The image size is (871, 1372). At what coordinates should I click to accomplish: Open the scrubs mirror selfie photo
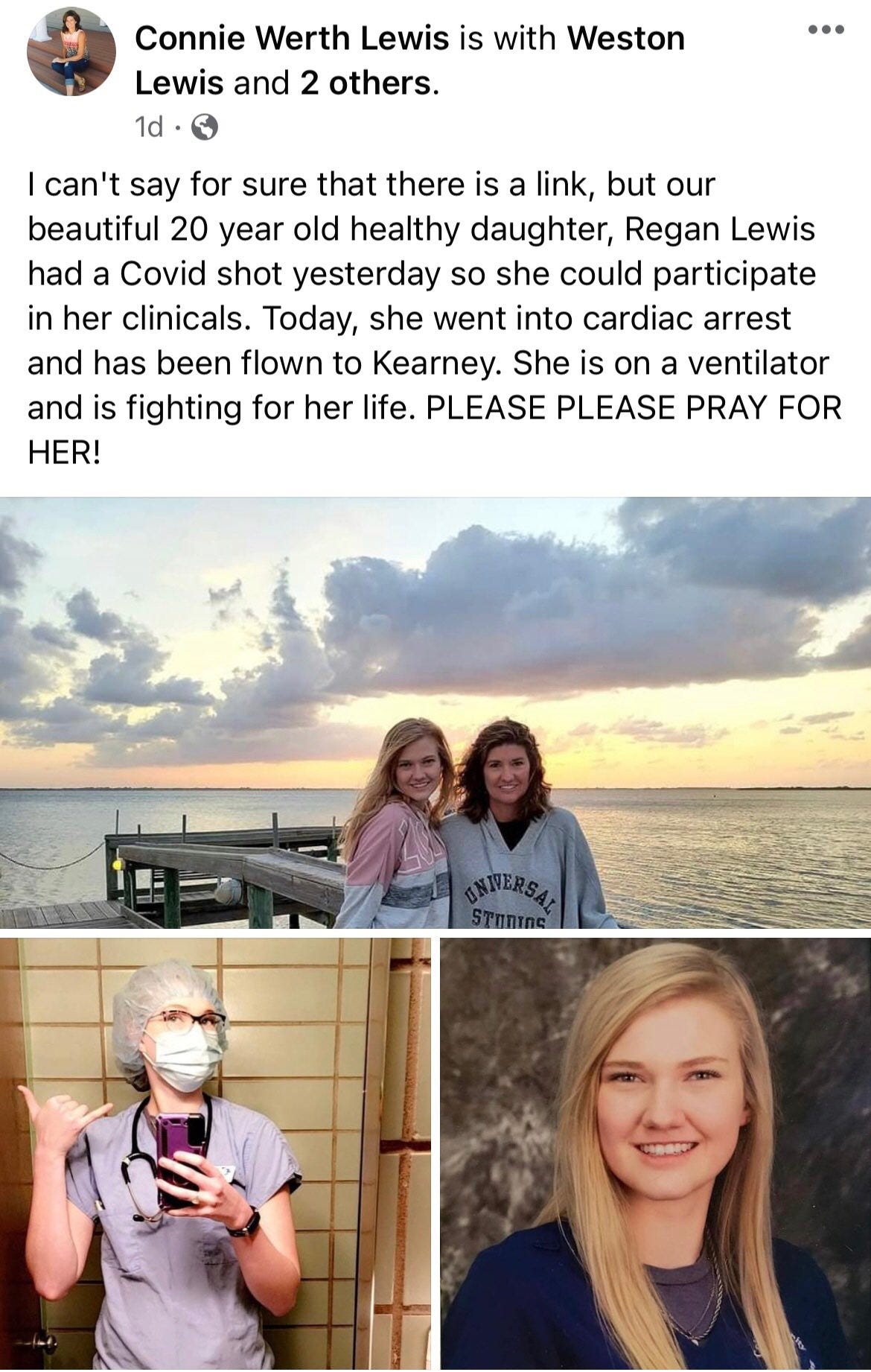coord(215,1154)
